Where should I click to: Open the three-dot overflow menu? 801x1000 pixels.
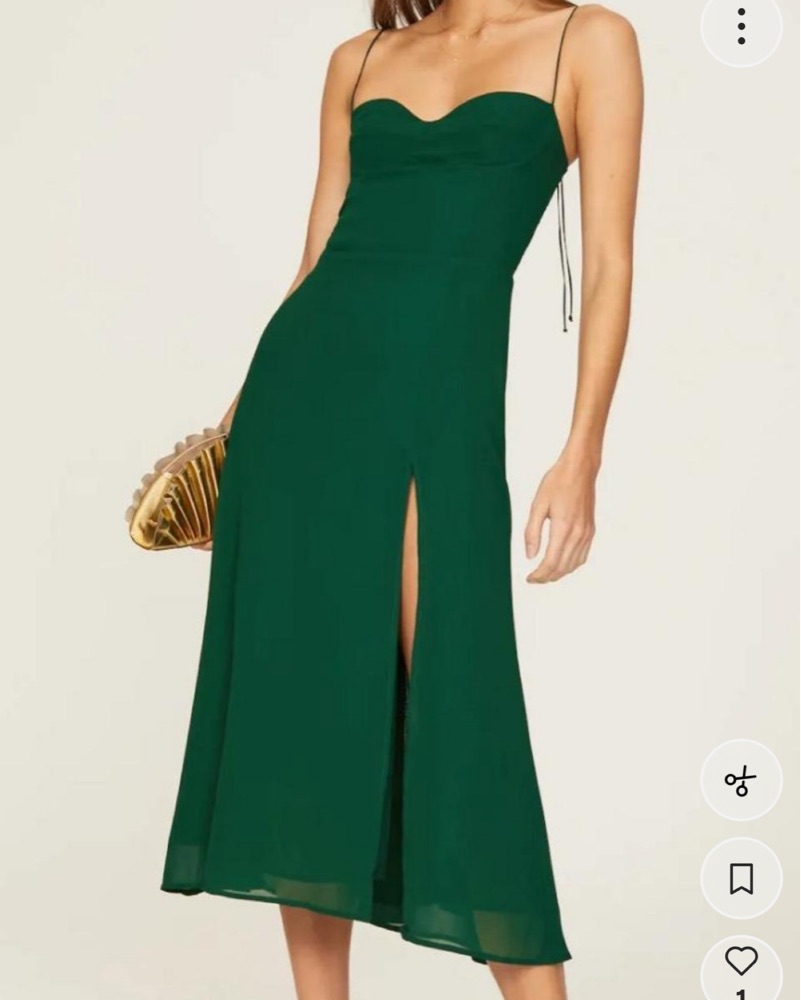741,27
